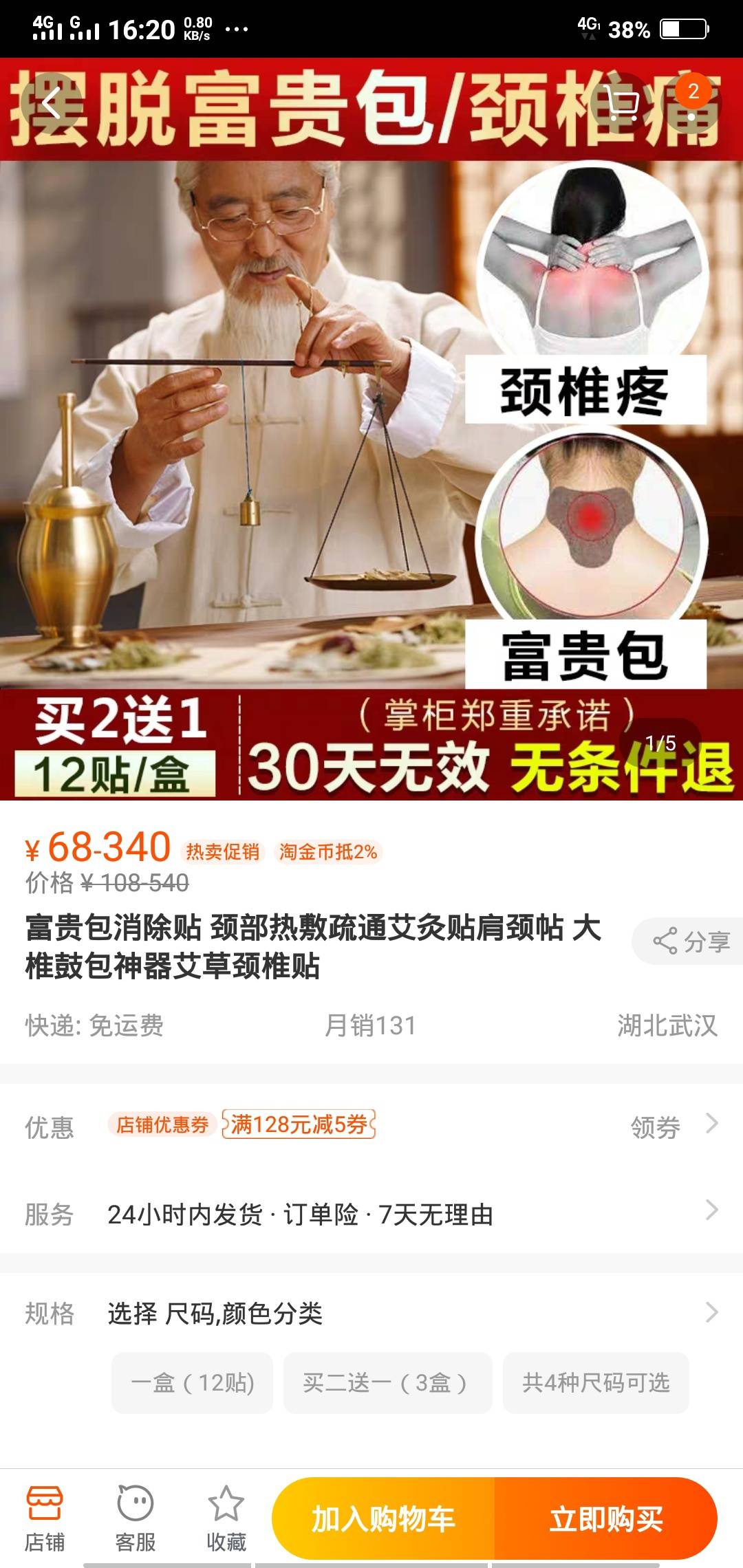This screenshot has height=1568, width=743.
Task: Open 规格 size and color selection
Action: (x=371, y=1313)
